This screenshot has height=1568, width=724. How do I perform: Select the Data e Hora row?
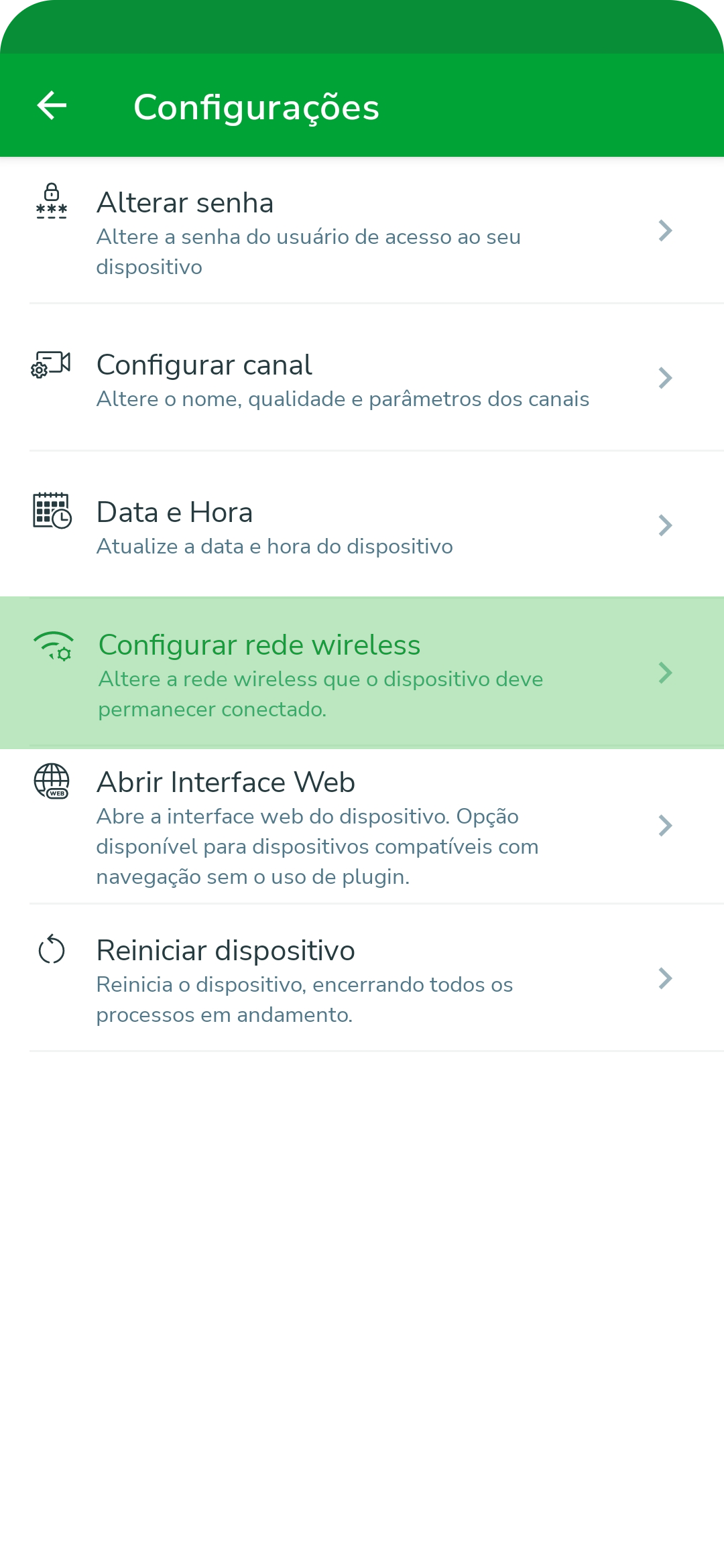[x=362, y=525]
